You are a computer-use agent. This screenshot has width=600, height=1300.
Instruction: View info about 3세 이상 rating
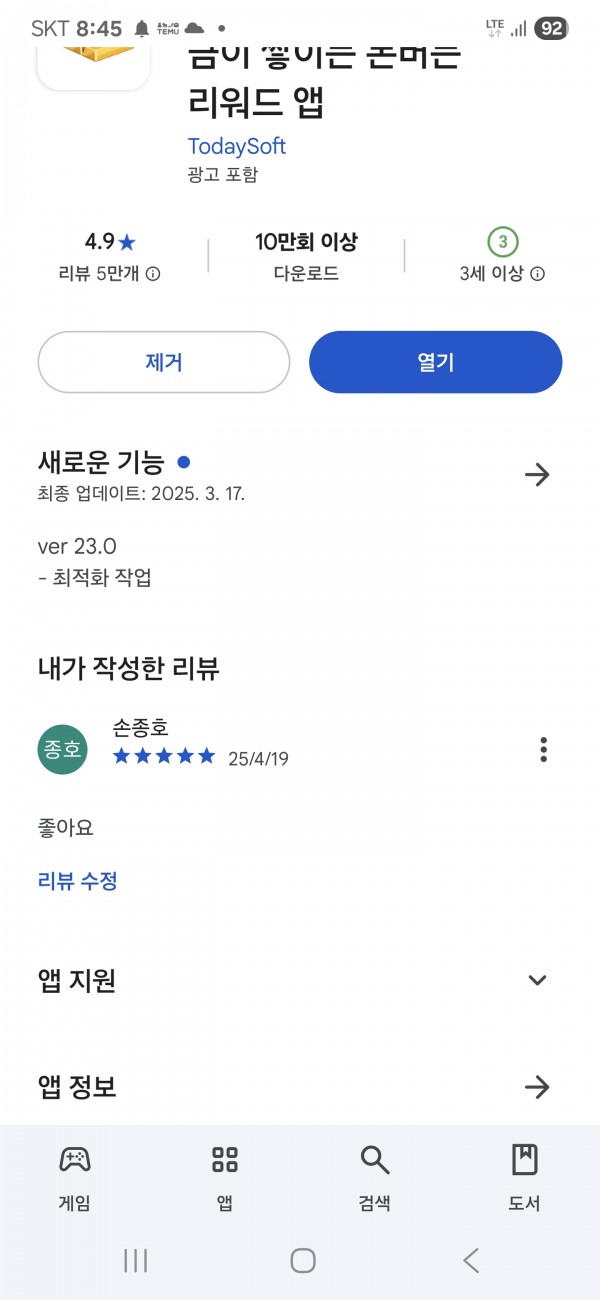537,274
